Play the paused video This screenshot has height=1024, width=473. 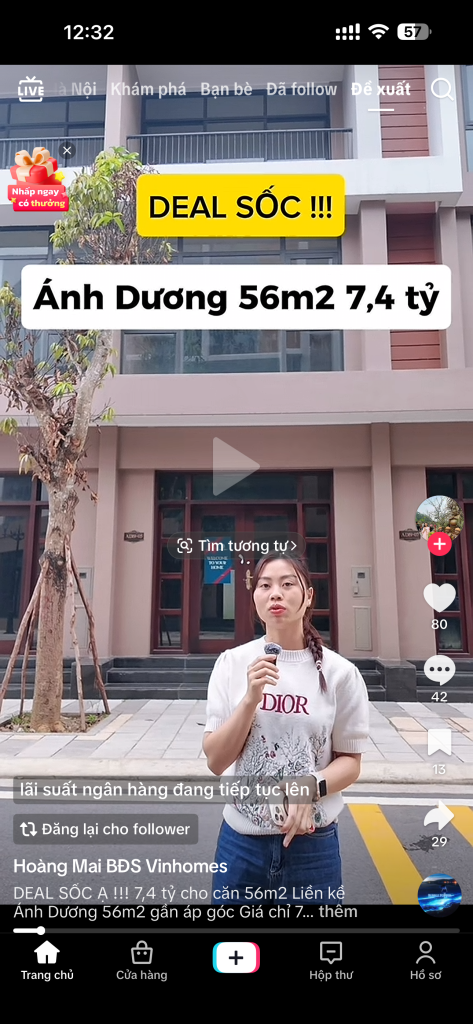point(235,466)
